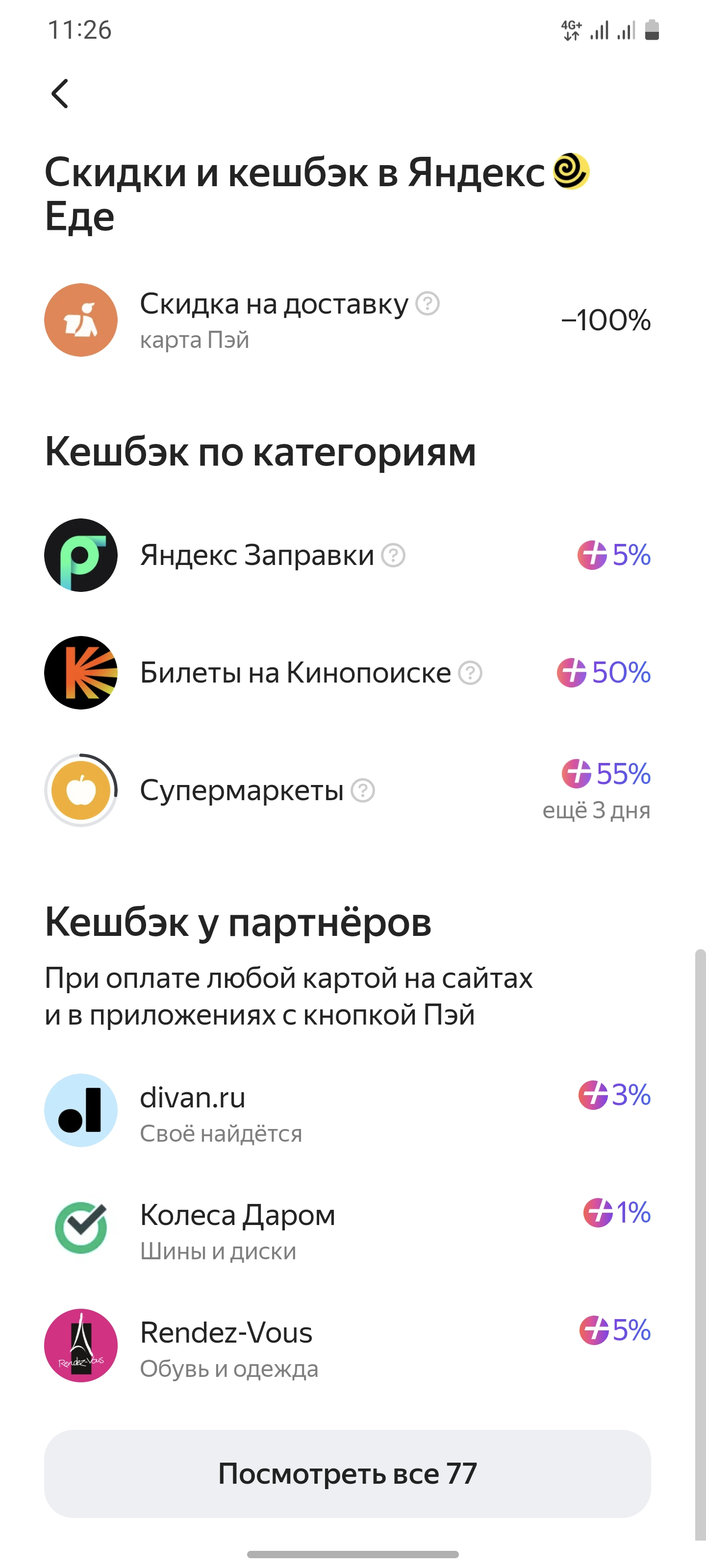This screenshot has height=1568, width=706.
Task: Go back using the top arrow
Action: [60, 94]
